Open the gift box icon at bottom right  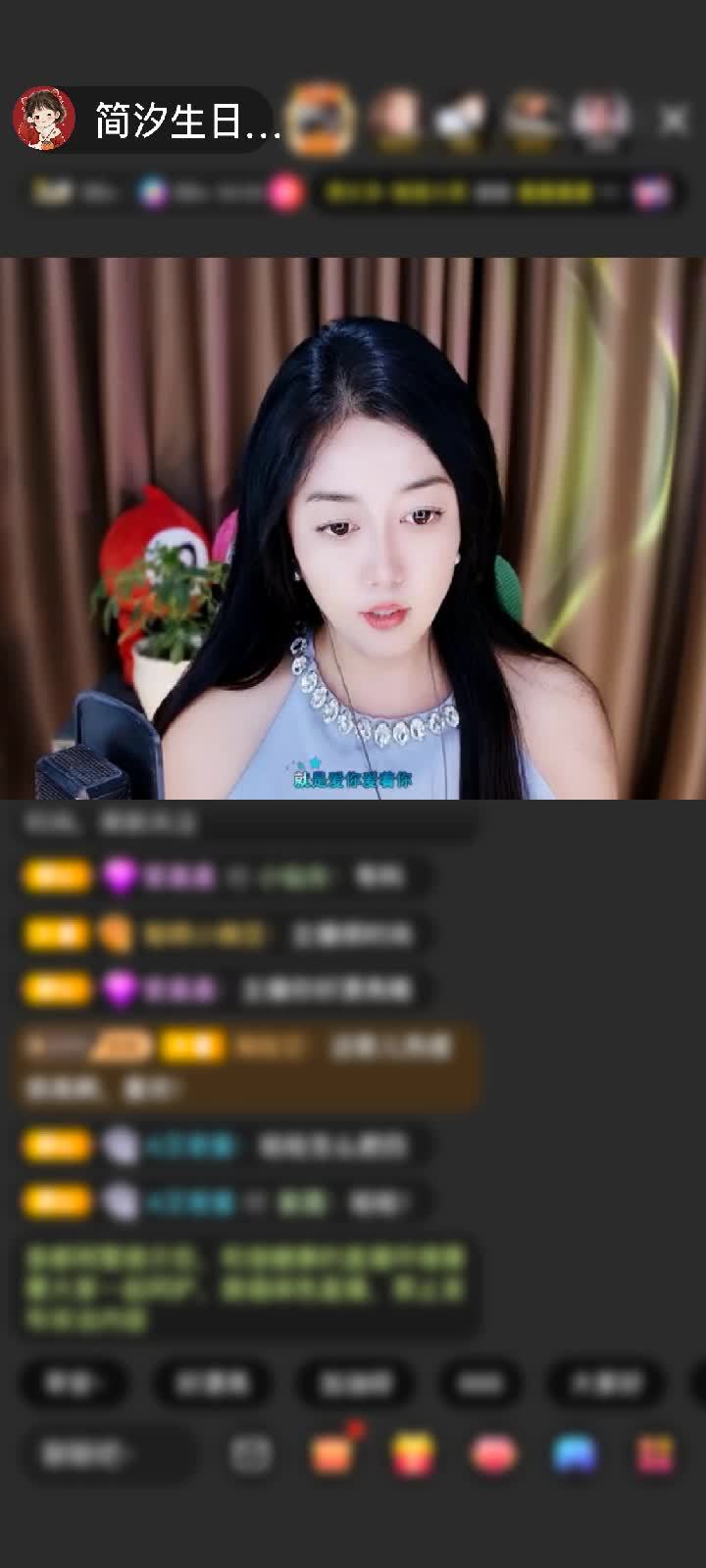[x=655, y=1454]
